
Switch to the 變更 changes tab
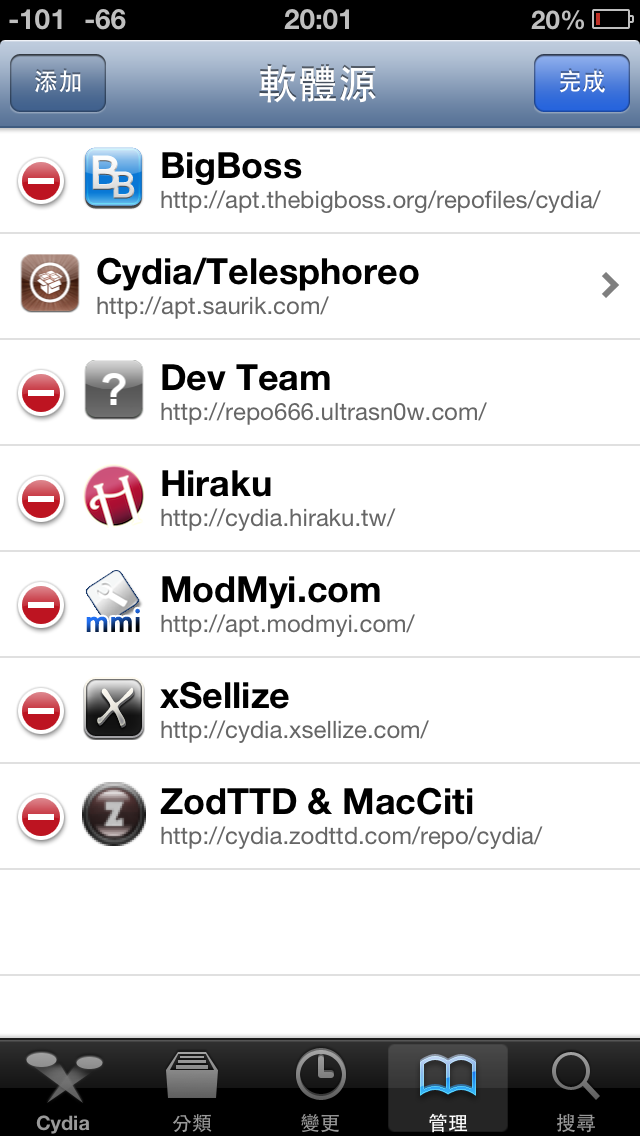(320, 1090)
